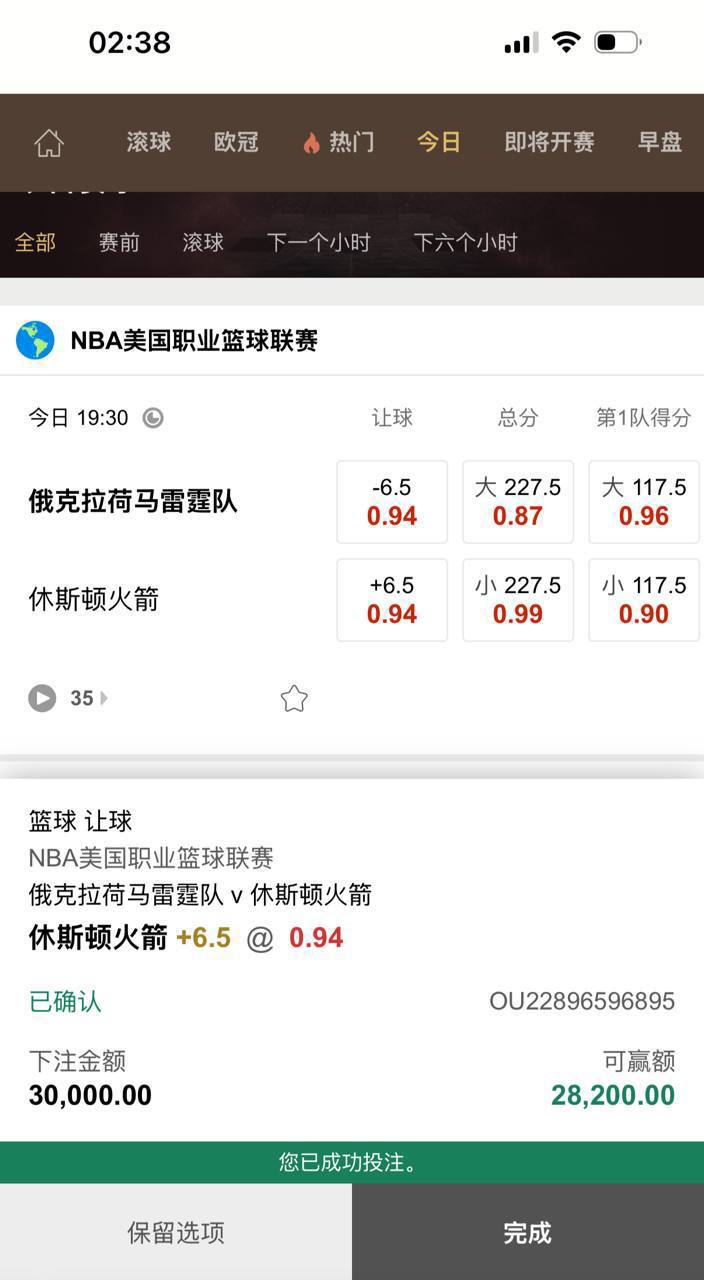Choose the 小 227.5 total points odds
This screenshot has height=1280, width=704.
point(518,600)
